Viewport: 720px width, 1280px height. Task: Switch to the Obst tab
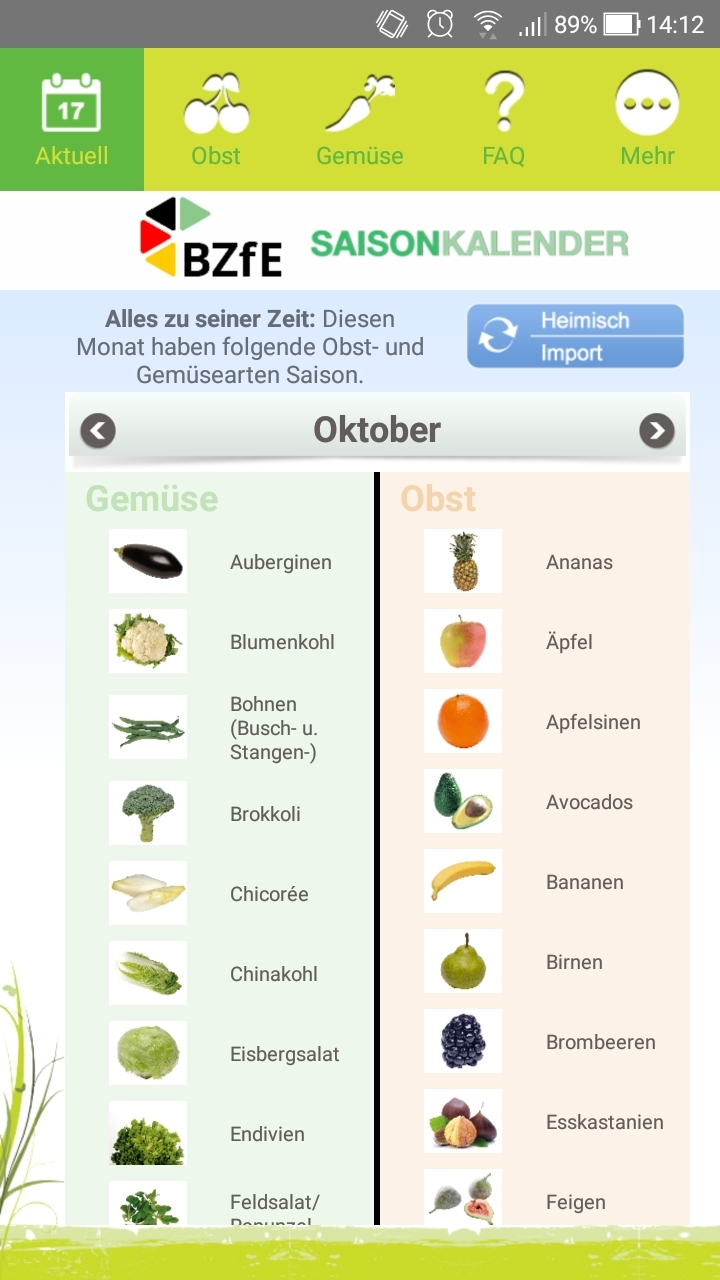point(216,120)
